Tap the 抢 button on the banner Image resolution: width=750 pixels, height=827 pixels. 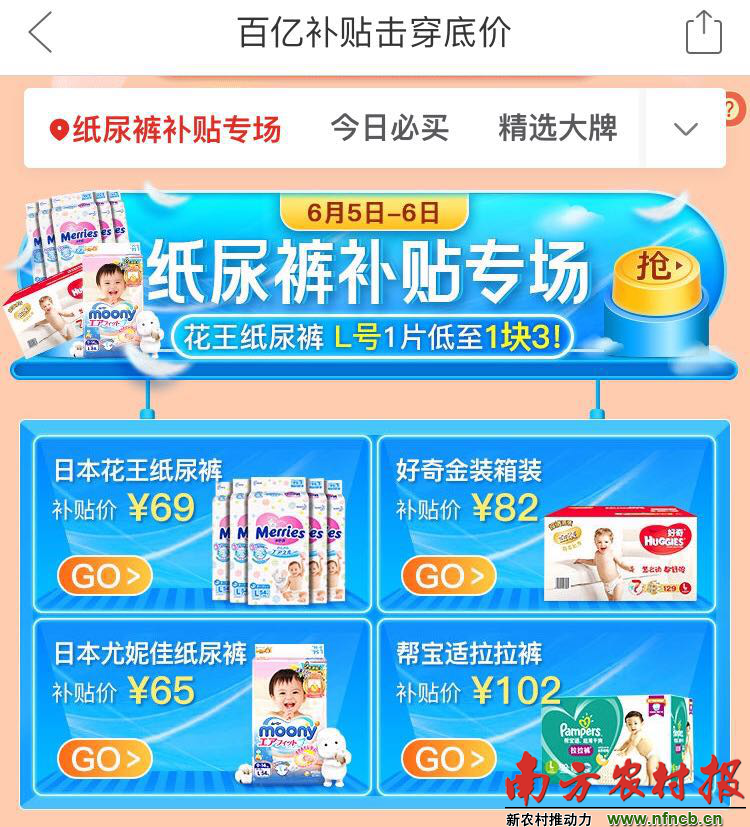663,267
